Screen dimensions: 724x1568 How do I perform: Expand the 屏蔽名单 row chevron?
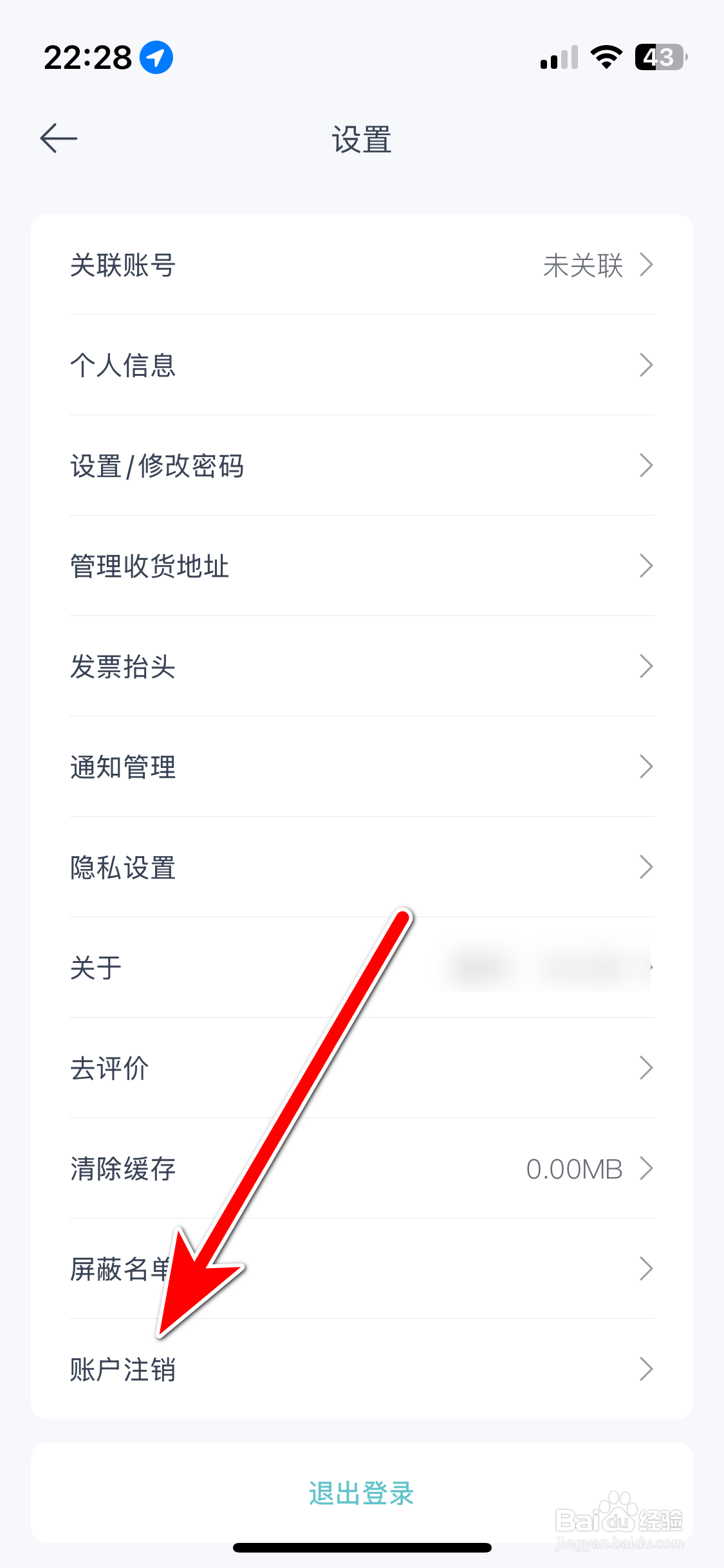(x=647, y=1269)
